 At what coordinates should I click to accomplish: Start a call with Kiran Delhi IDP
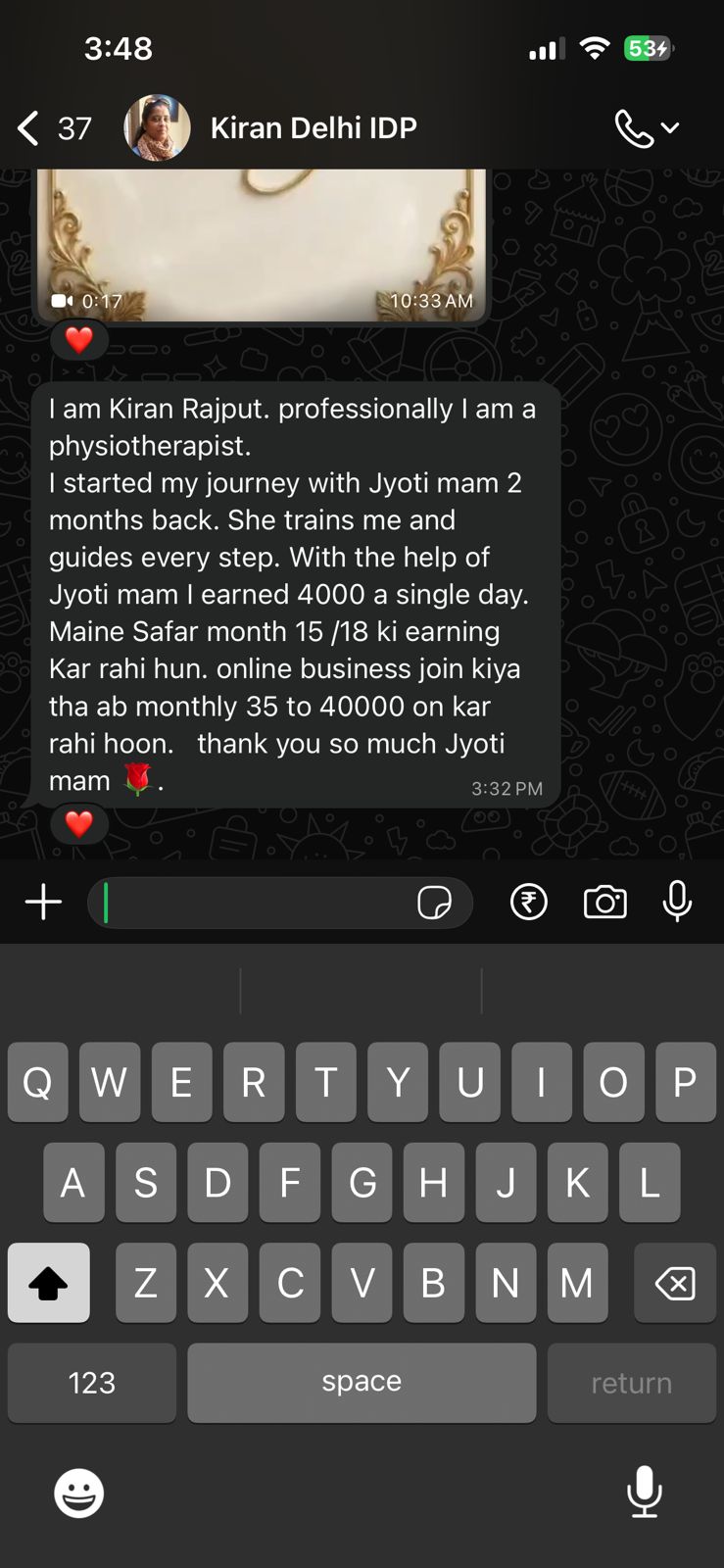(634, 128)
